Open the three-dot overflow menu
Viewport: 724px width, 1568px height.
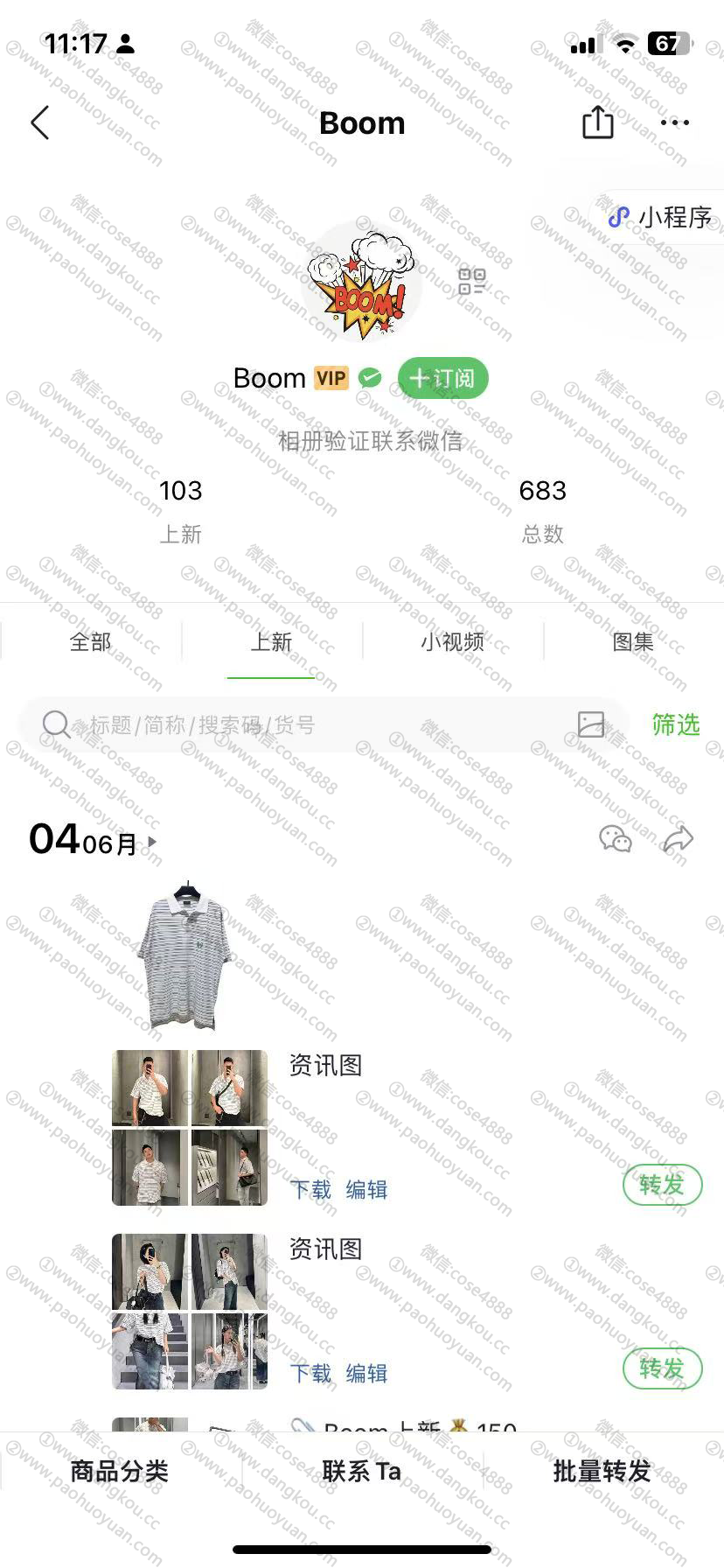674,123
